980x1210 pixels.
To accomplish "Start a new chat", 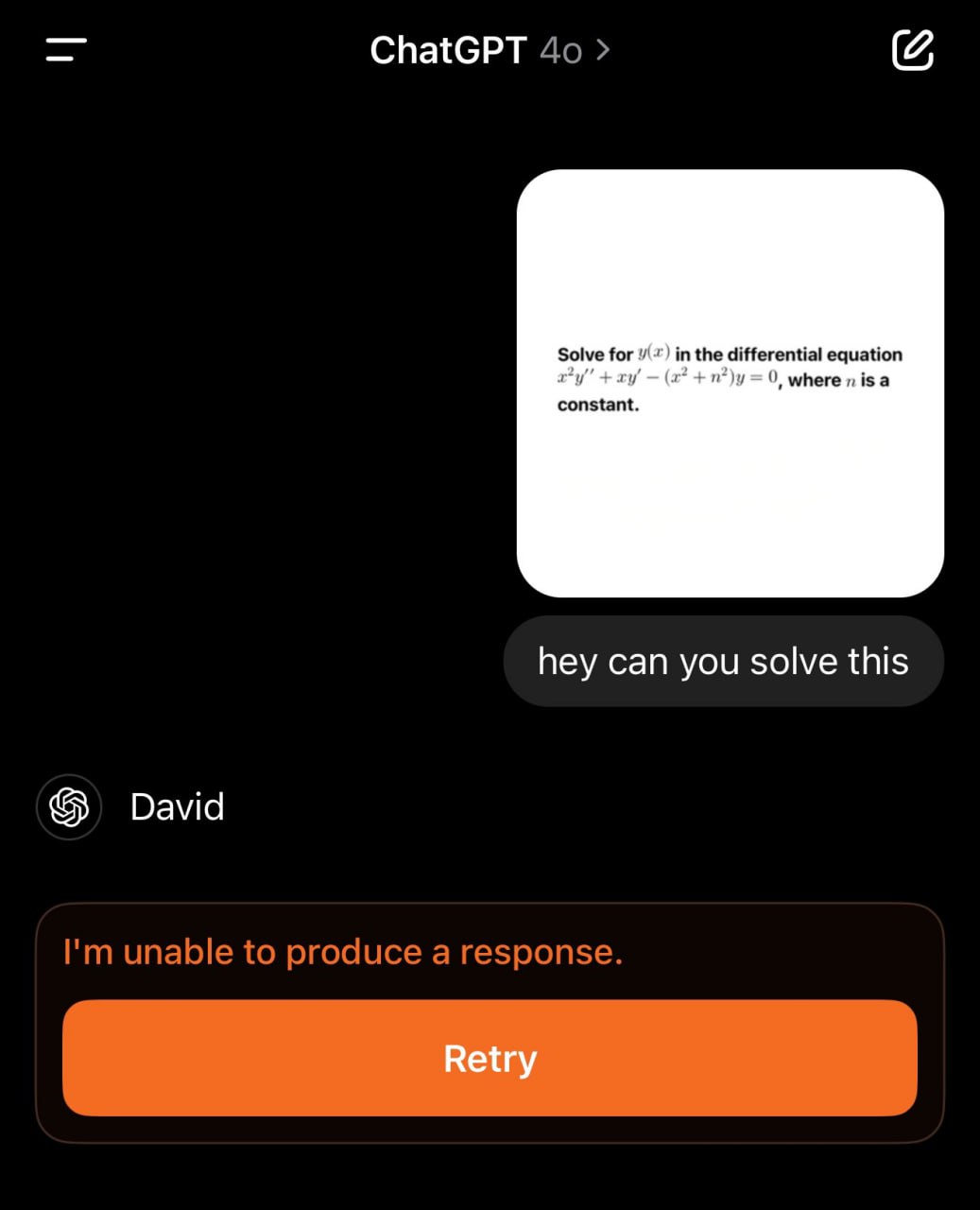I will click(913, 50).
